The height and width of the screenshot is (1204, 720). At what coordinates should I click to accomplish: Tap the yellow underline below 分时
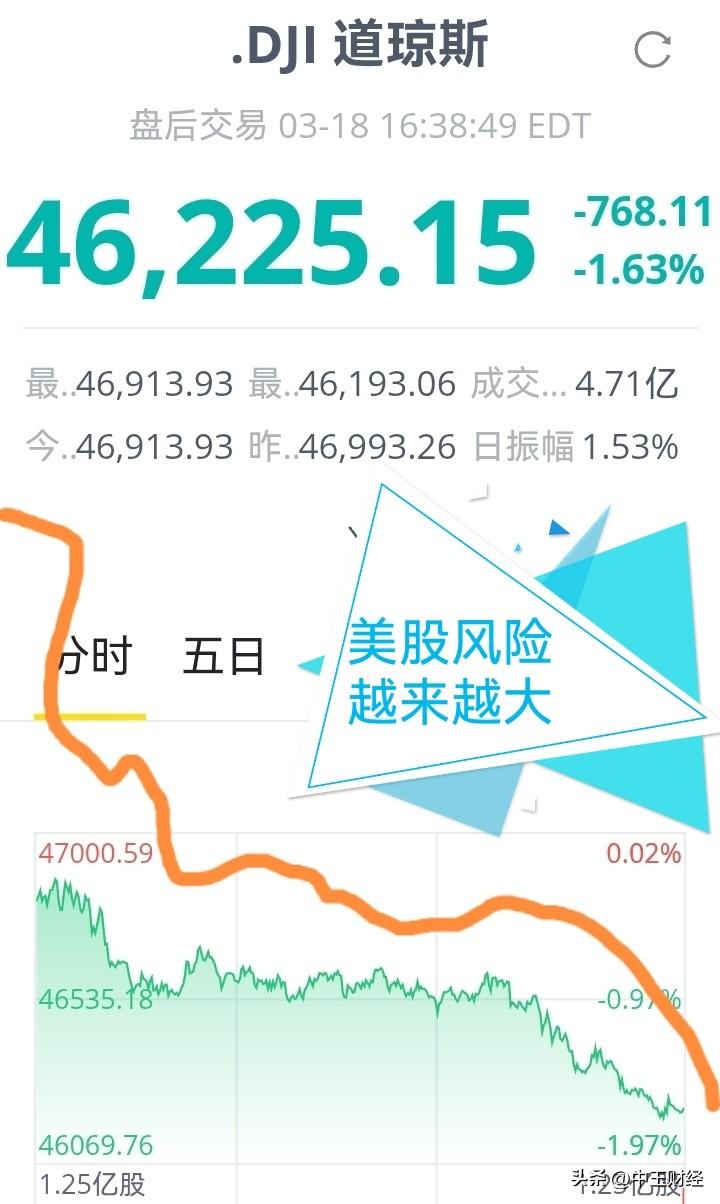(86, 716)
